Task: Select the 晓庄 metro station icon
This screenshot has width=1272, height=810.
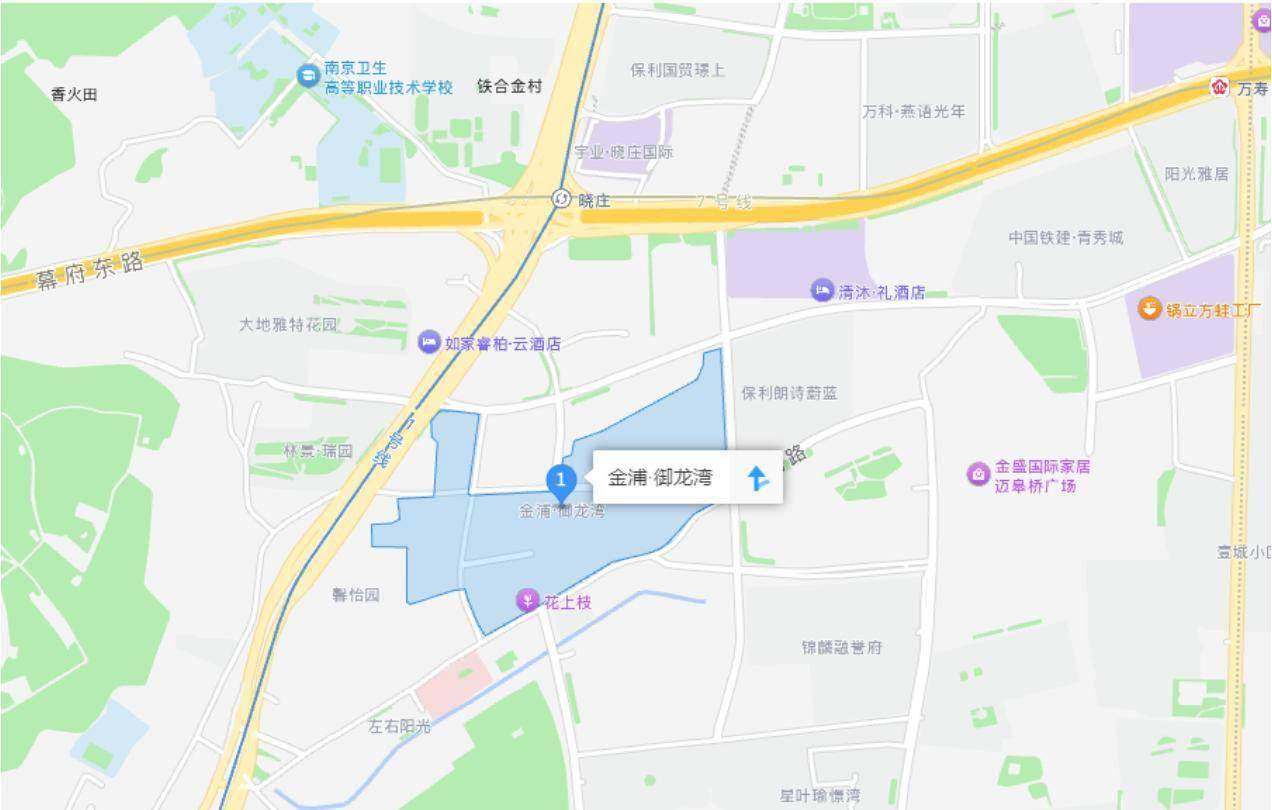Action: (561, 199)
